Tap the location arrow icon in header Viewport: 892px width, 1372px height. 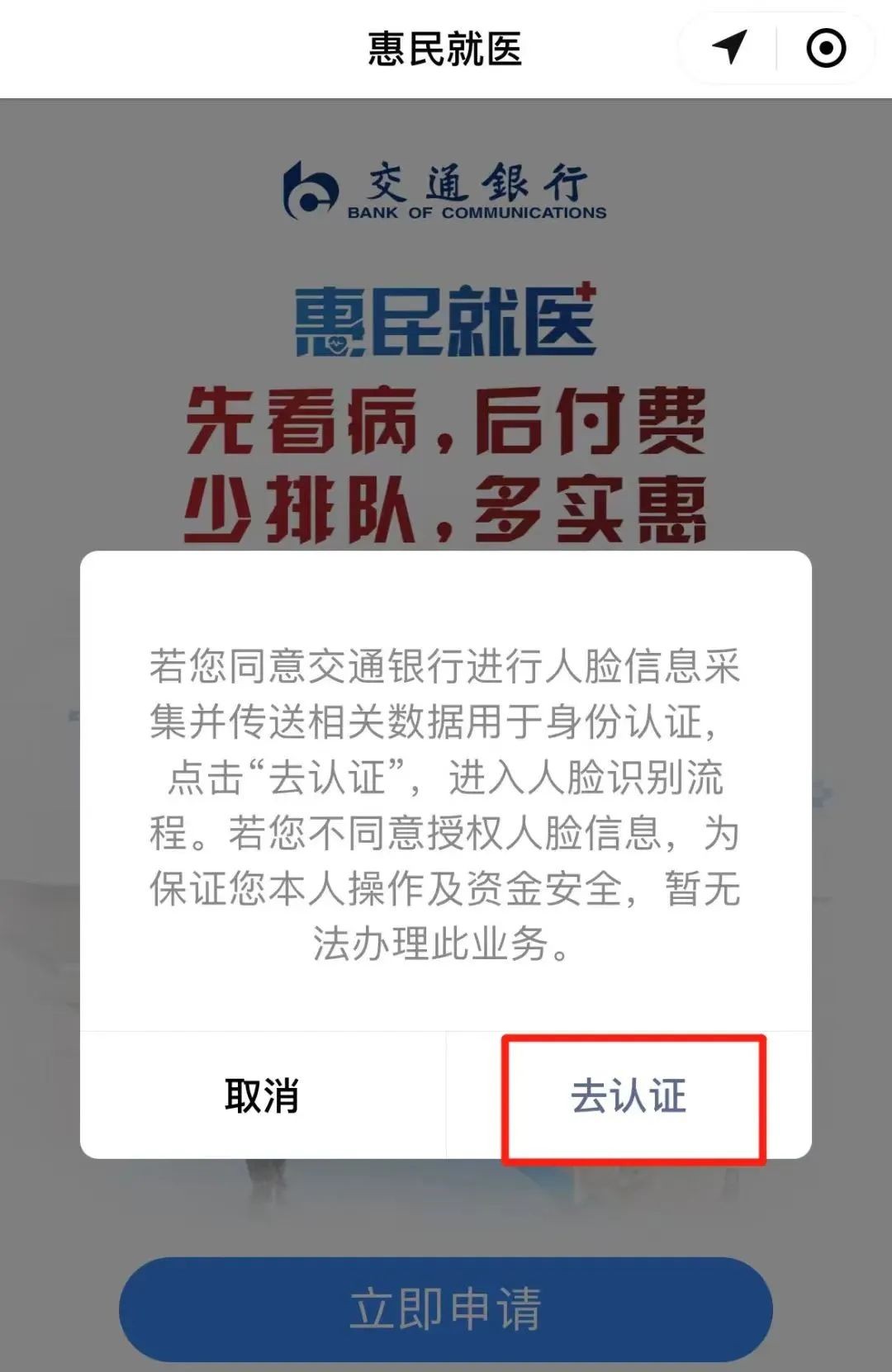click(730, 48)
